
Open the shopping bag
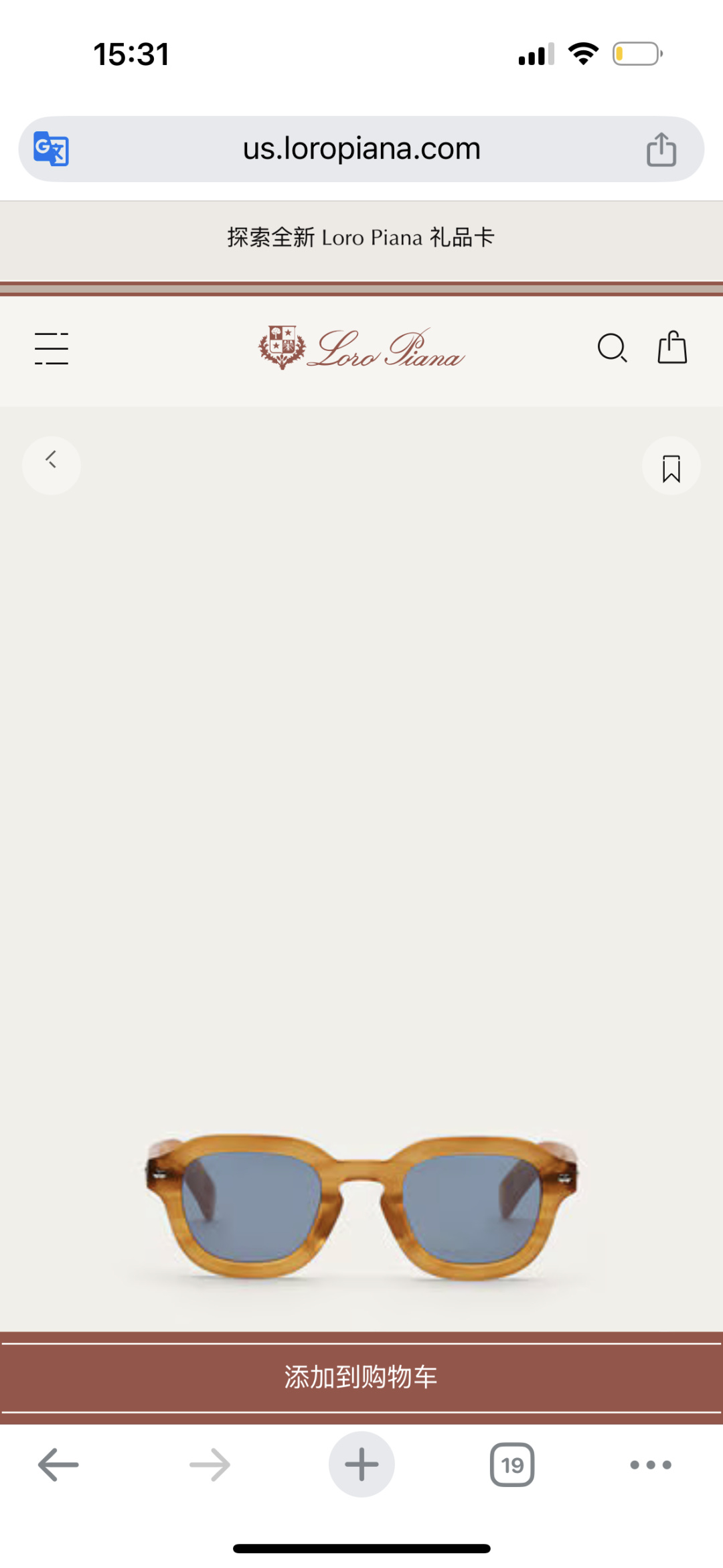[x=672, y=348]
